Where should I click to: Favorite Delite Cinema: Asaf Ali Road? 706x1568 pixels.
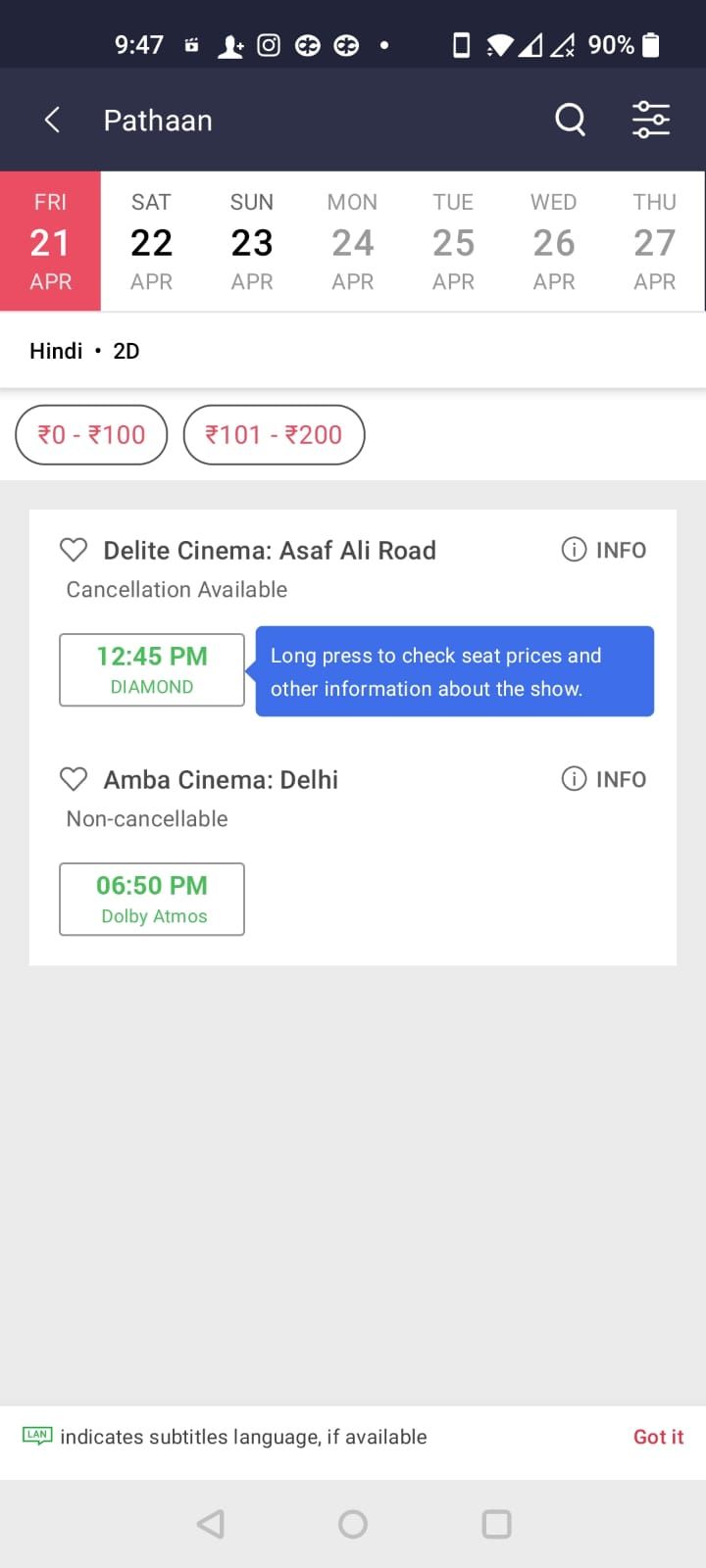[x=74, y=550]
